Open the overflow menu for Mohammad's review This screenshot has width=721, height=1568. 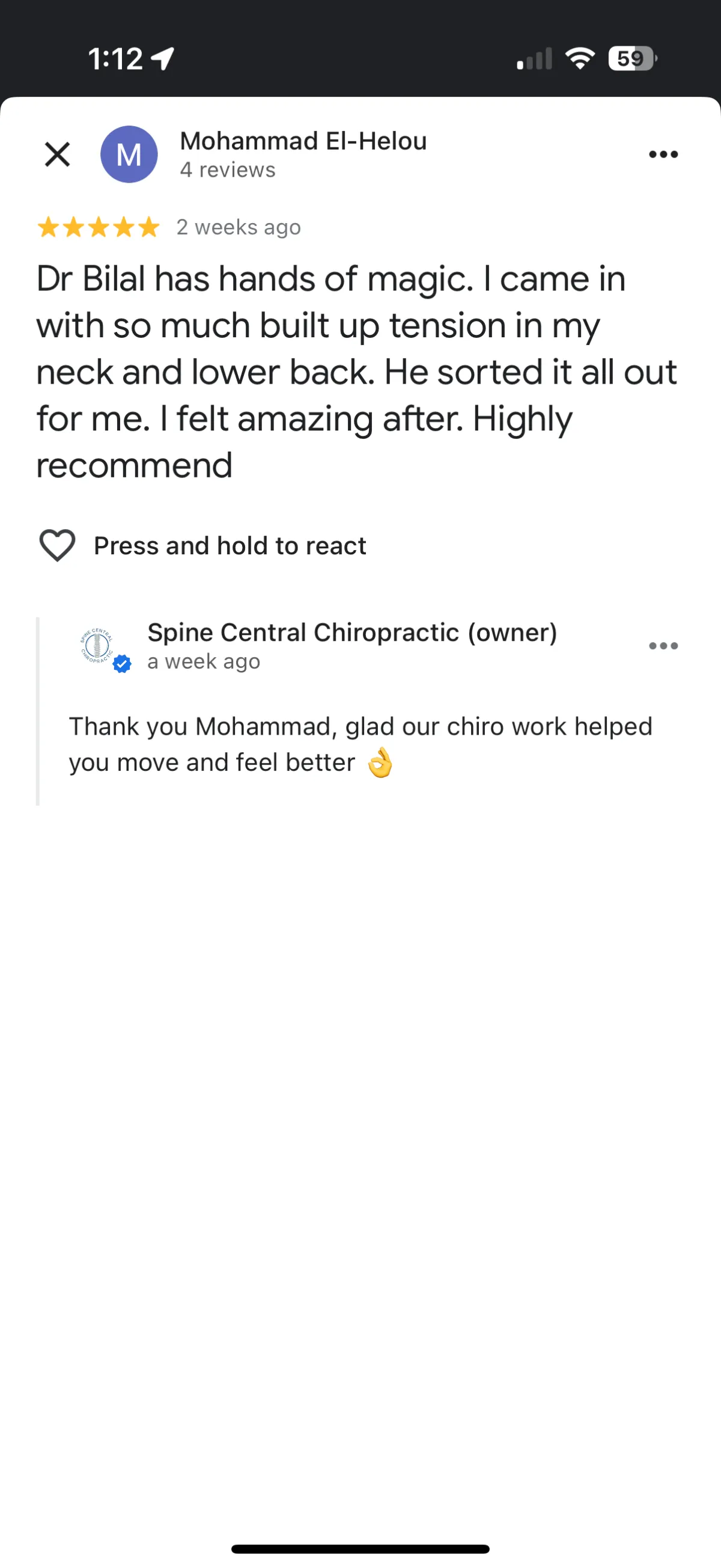pyautogui.click(x=663, y=154)
